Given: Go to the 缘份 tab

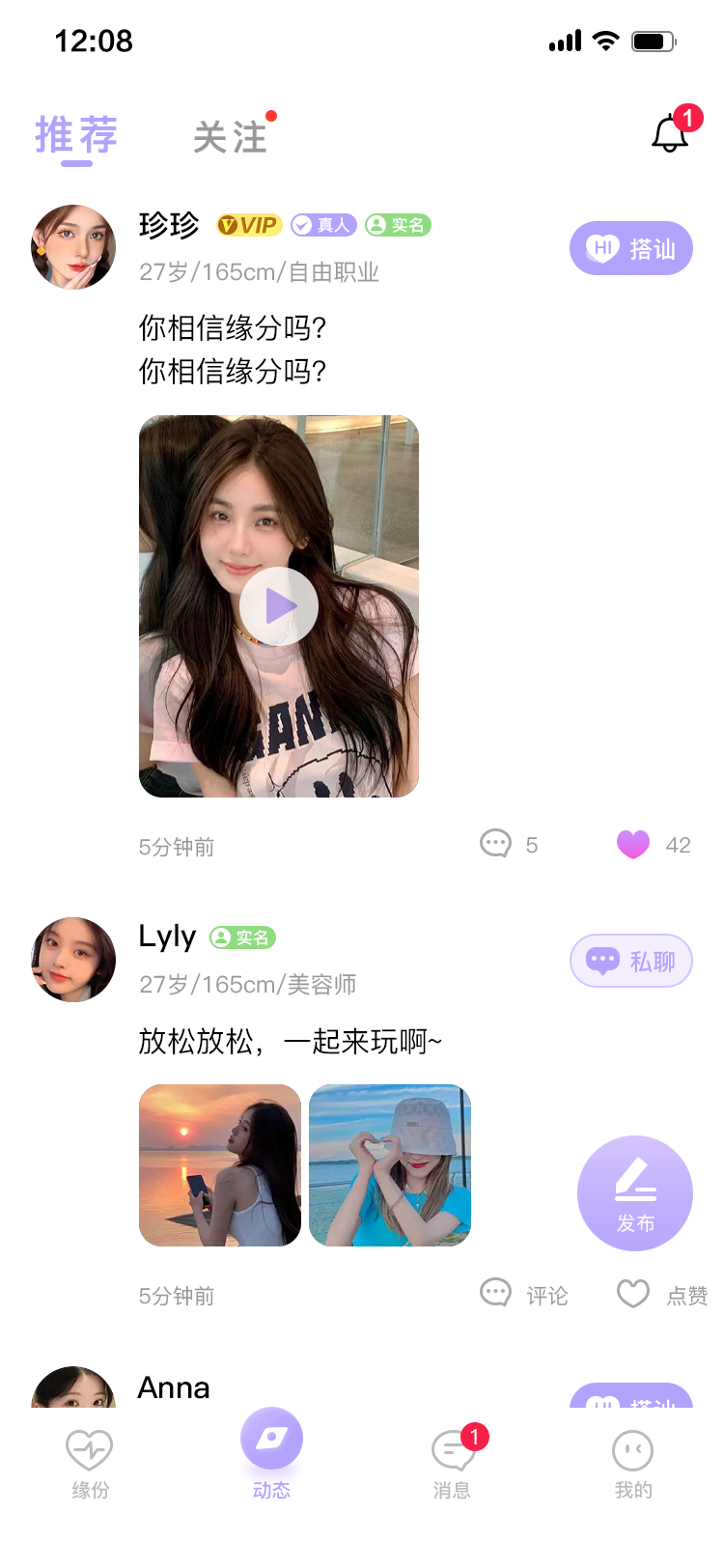Looking at the screenshot, I should 90,1464.
